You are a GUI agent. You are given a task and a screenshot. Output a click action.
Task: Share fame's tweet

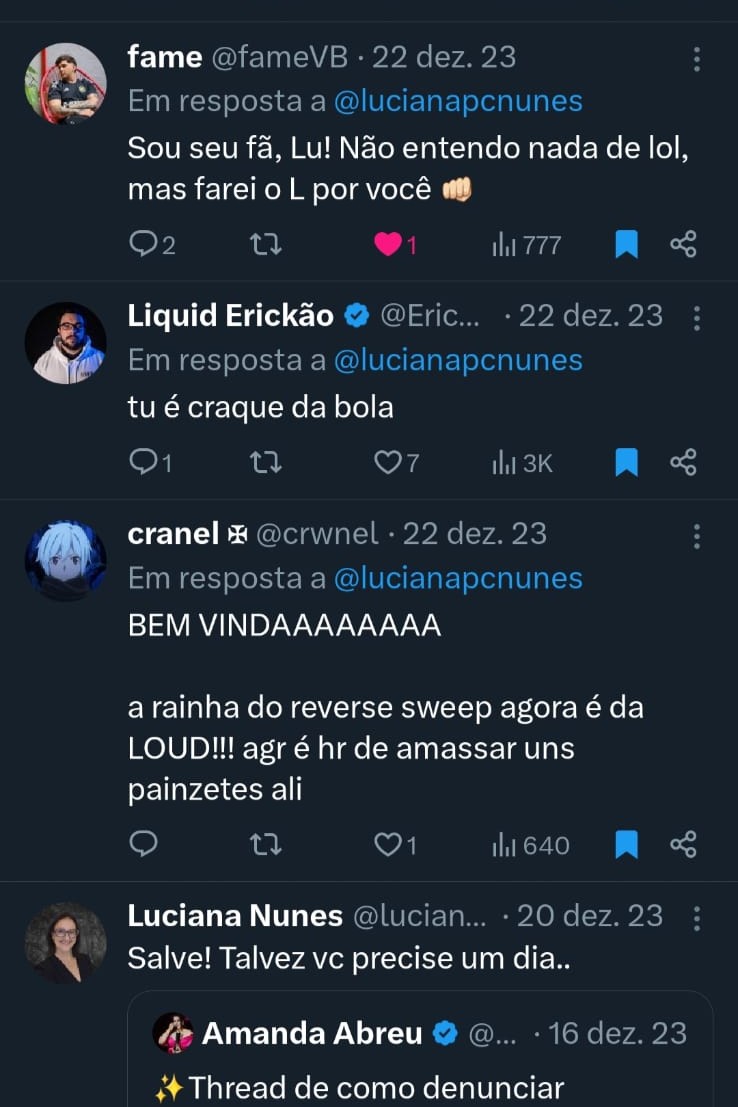(x=684, y=244)
